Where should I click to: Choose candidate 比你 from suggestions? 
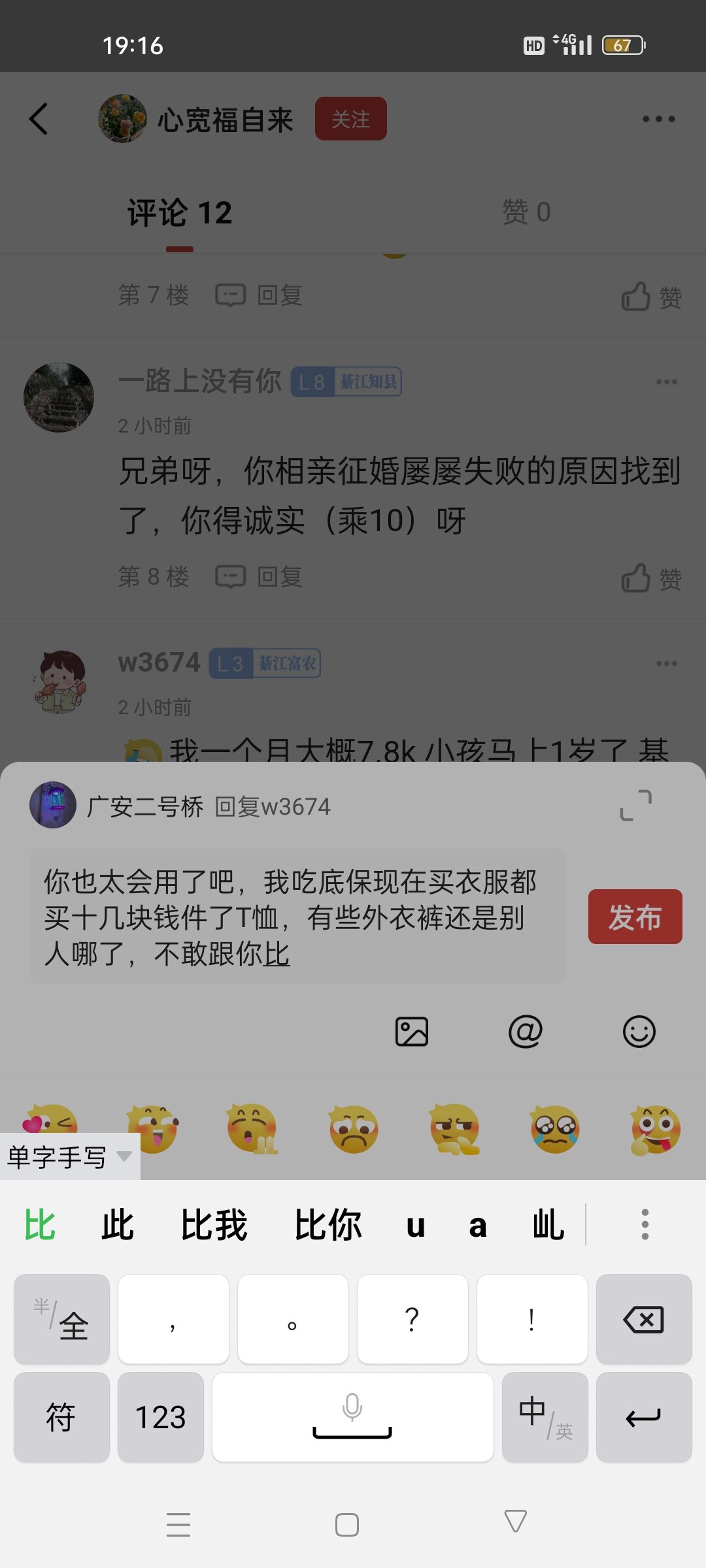(328, 1224)
